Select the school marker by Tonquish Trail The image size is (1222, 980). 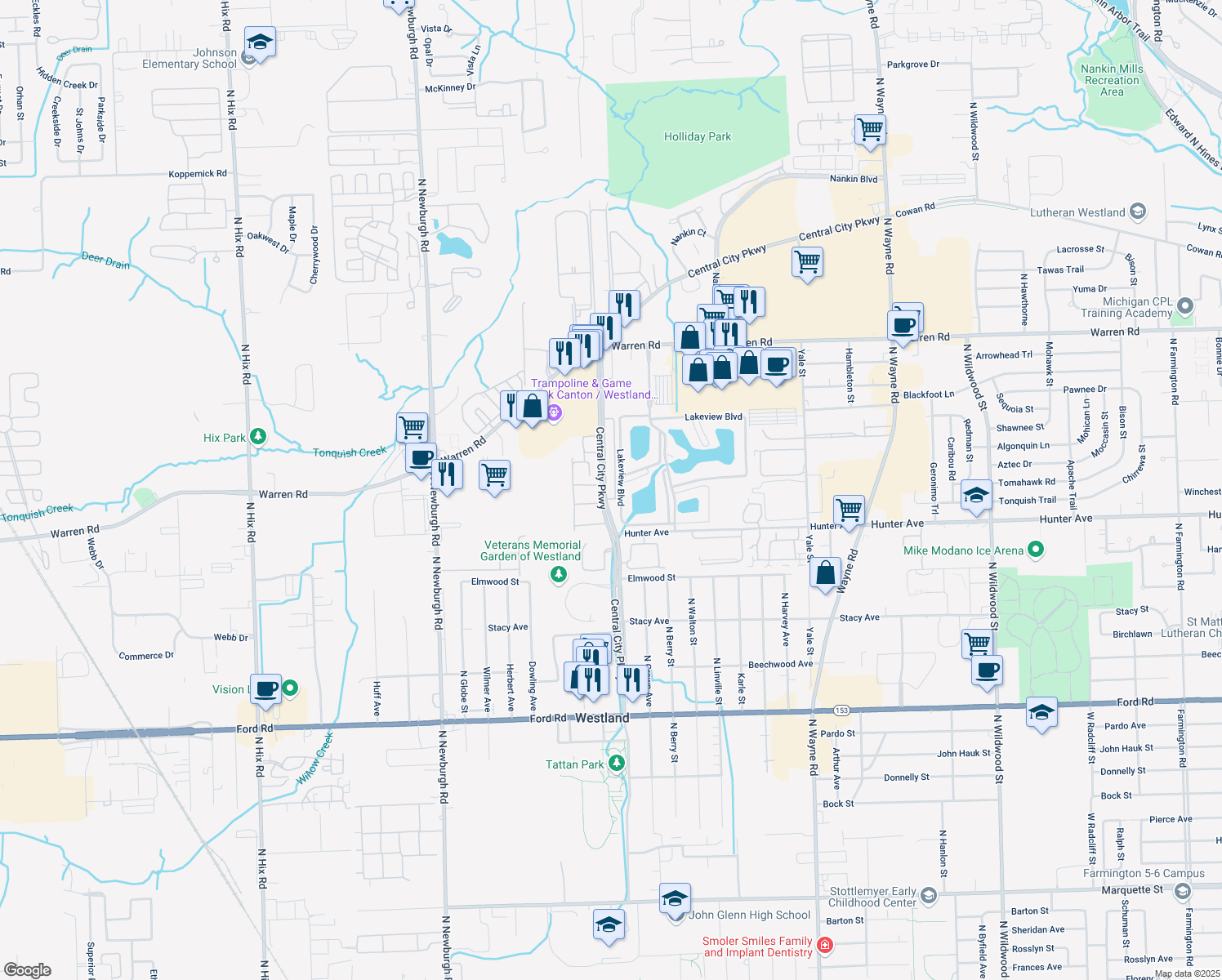[976, 496]
